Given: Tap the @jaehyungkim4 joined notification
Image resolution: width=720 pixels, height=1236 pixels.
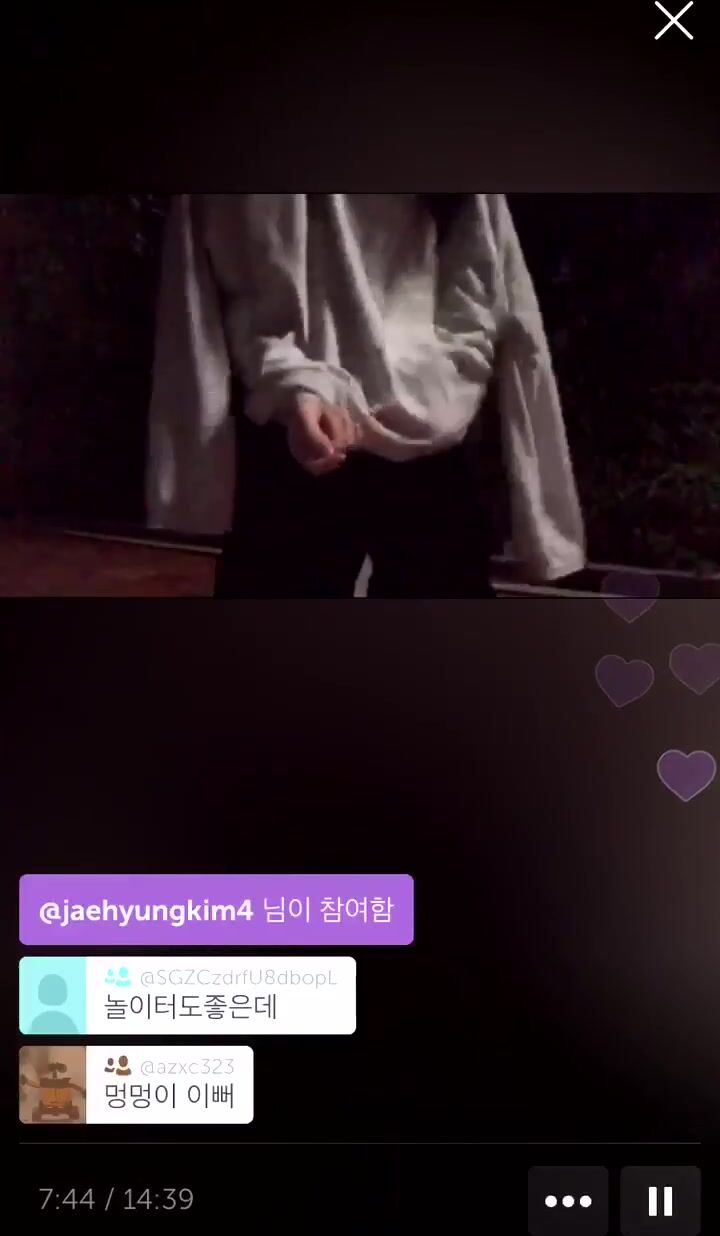Looking at the screenshot, I should (x=216, y=910).
